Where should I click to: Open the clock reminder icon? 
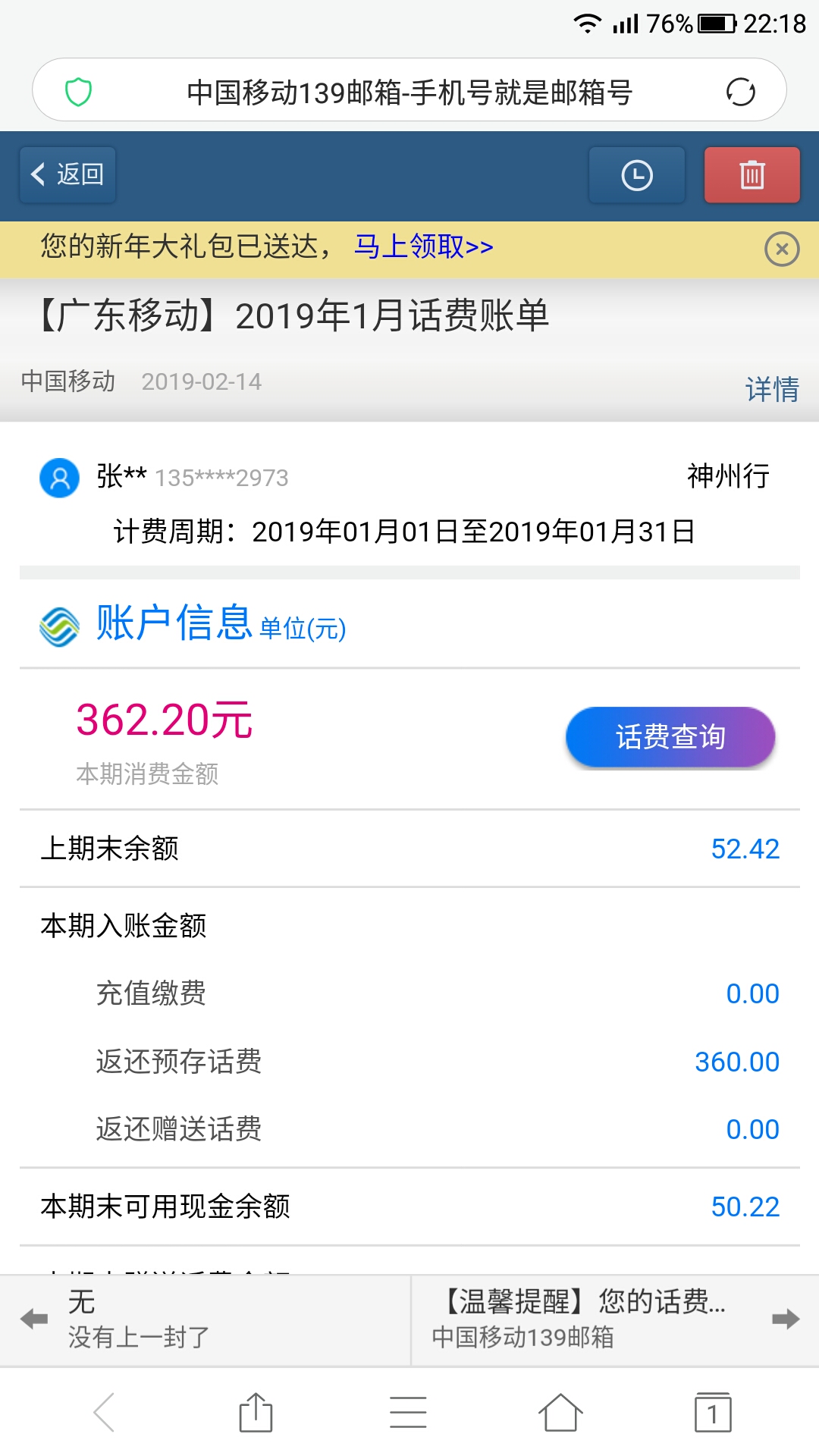point(637,175)
